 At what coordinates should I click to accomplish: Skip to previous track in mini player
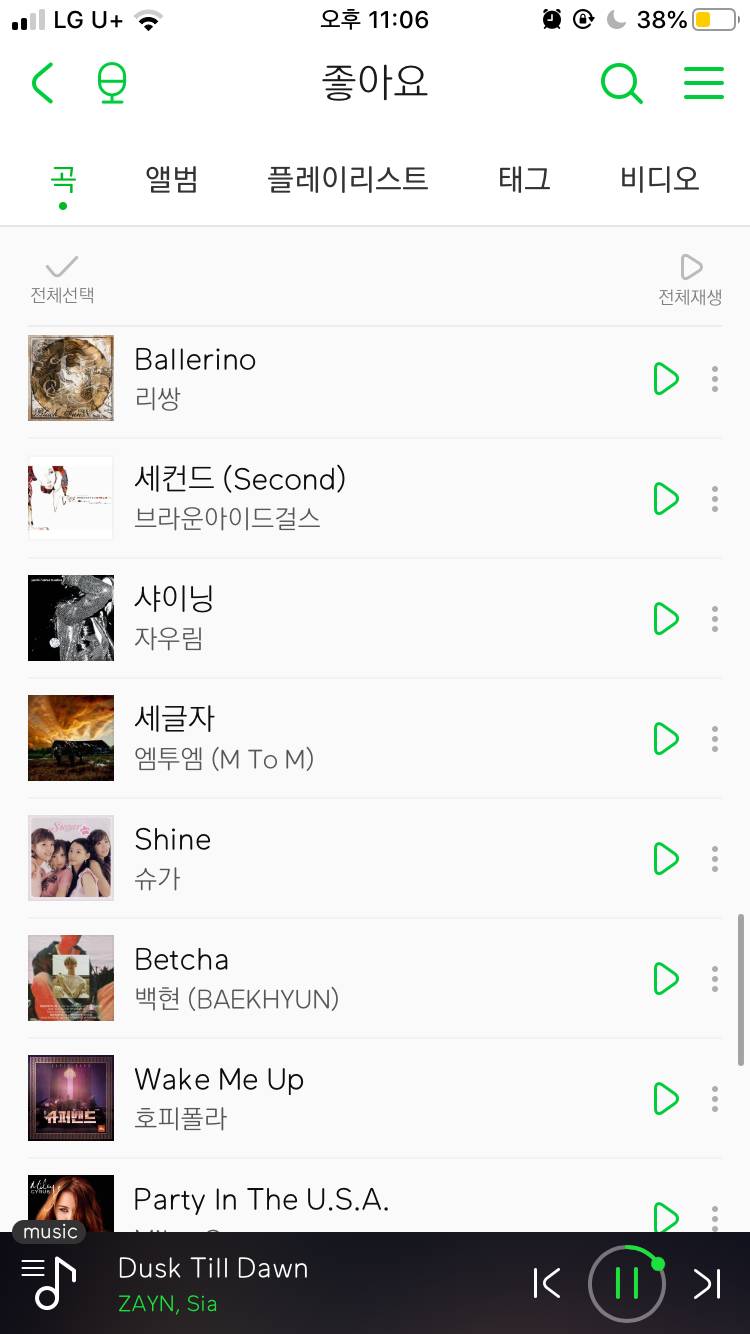(546, 1283)
